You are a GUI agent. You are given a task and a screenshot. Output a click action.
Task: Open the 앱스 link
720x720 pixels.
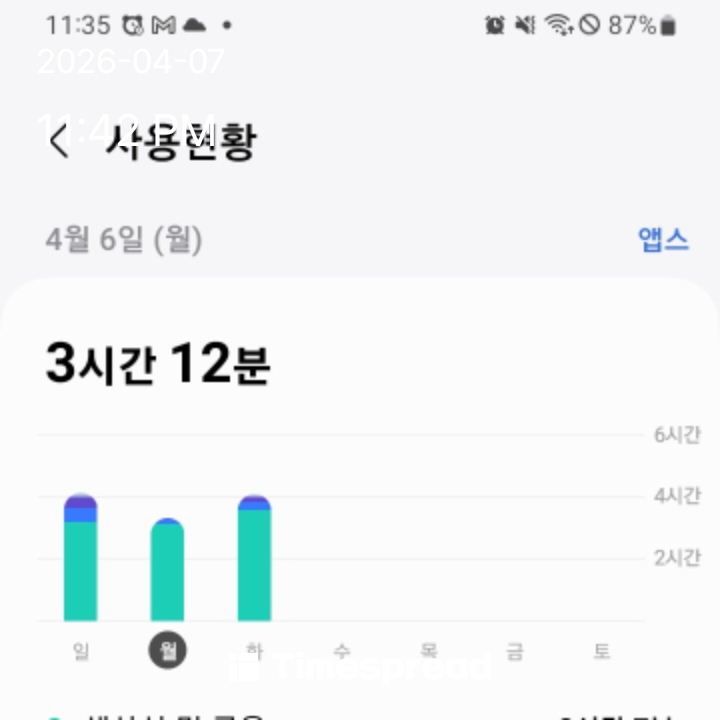[x=663, y=240]
